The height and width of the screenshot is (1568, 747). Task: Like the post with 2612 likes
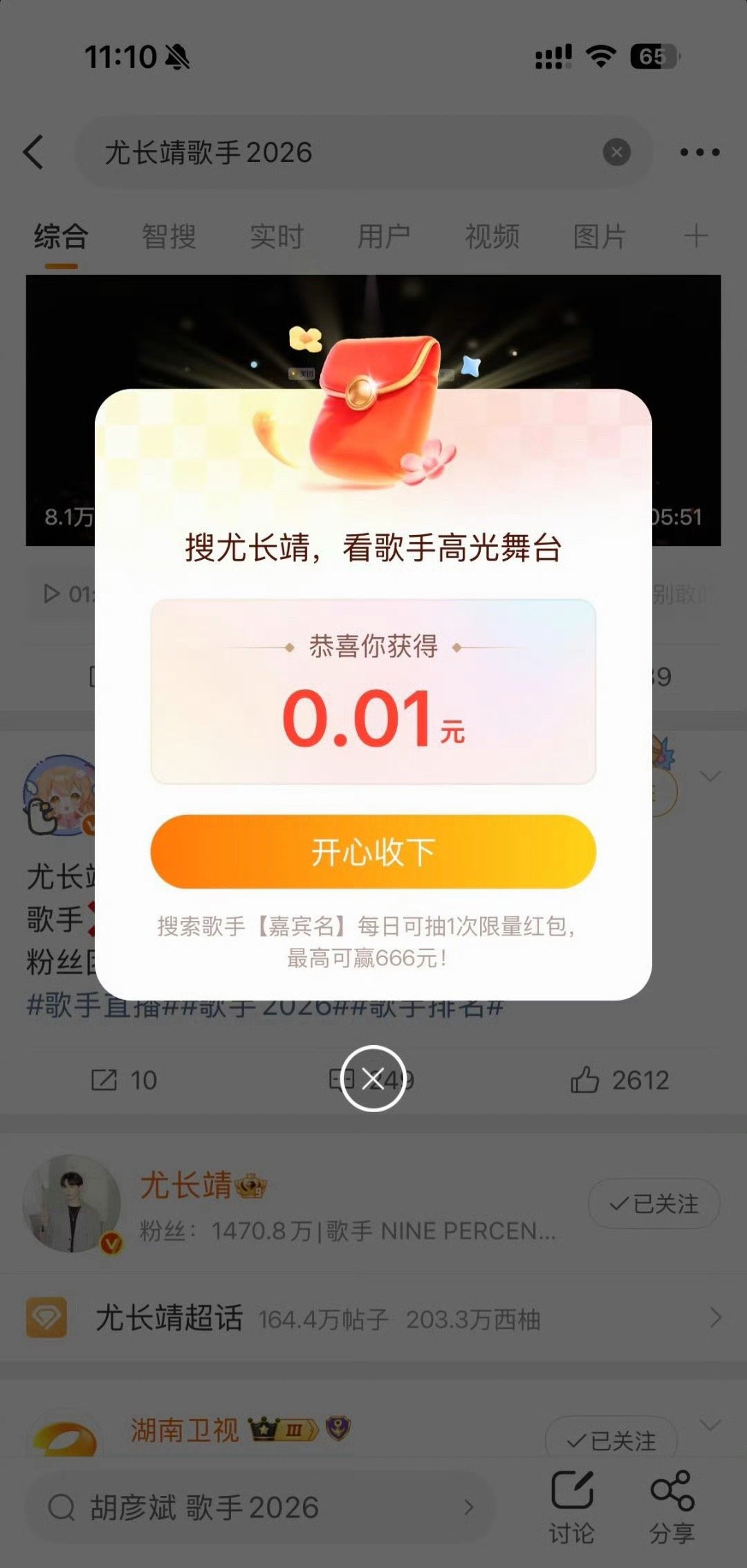click(620, 1080)
